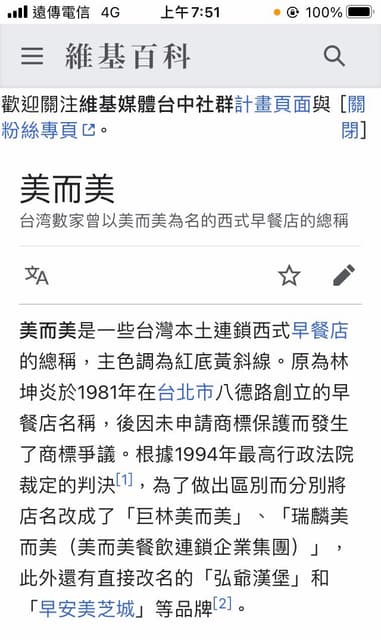This screenshot has height=640, width=381.
Task: Tap the search magnifier icon
Action: (334, 56)
